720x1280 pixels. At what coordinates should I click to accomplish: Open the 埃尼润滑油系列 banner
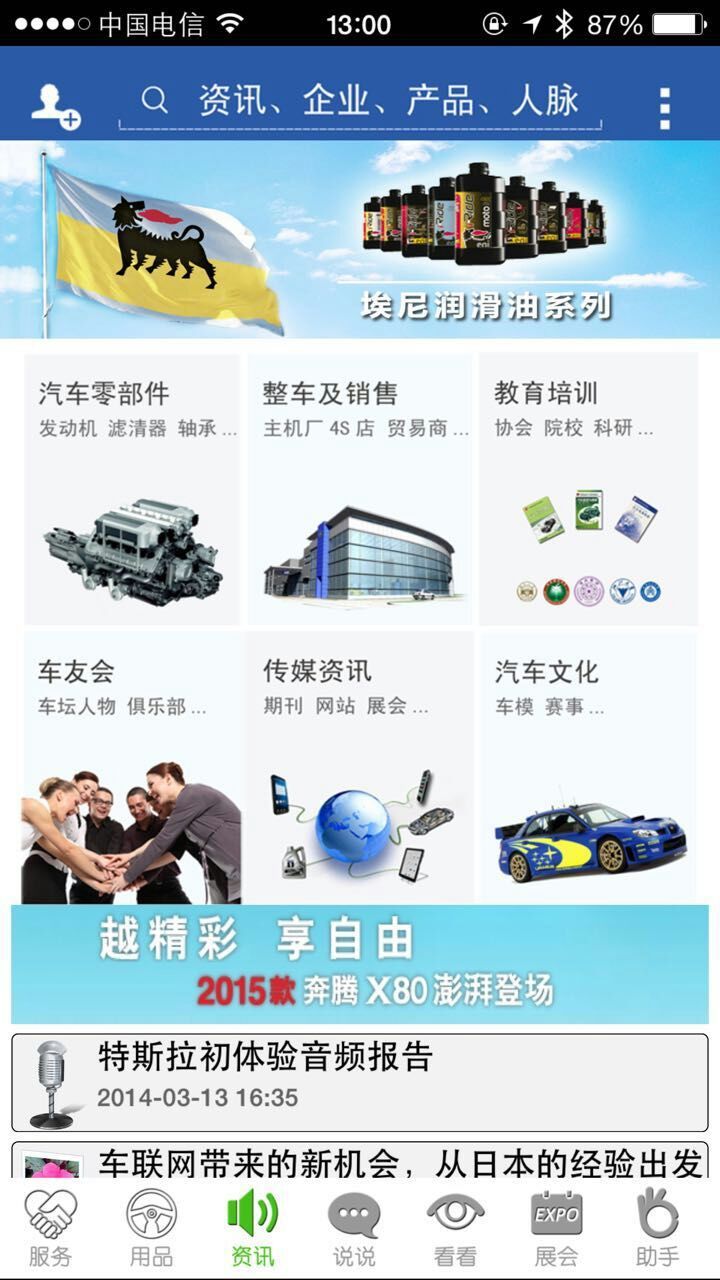pyautogui.click(x=360, y=240)
